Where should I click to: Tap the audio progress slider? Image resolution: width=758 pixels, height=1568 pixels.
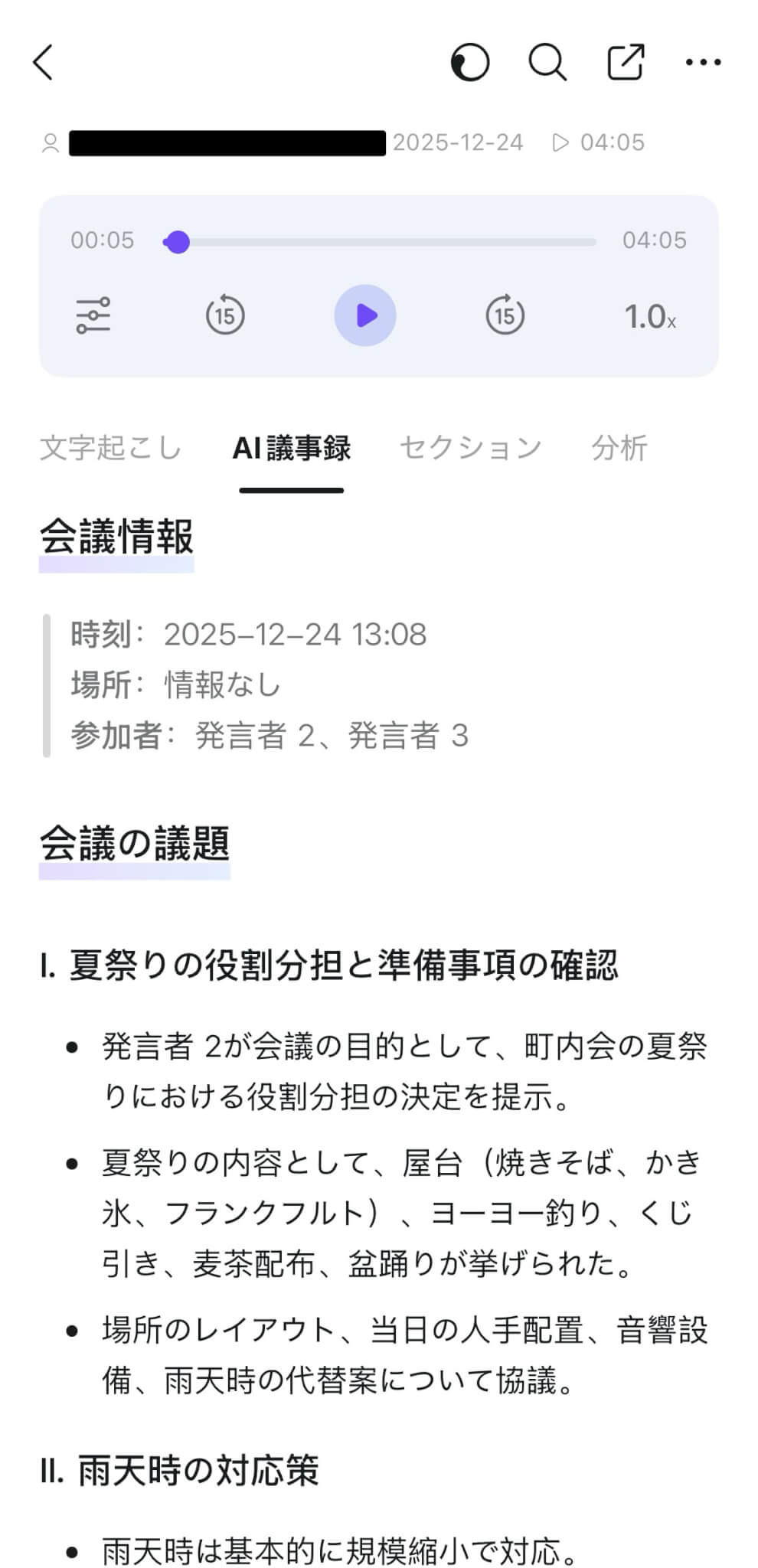point(379,243)
